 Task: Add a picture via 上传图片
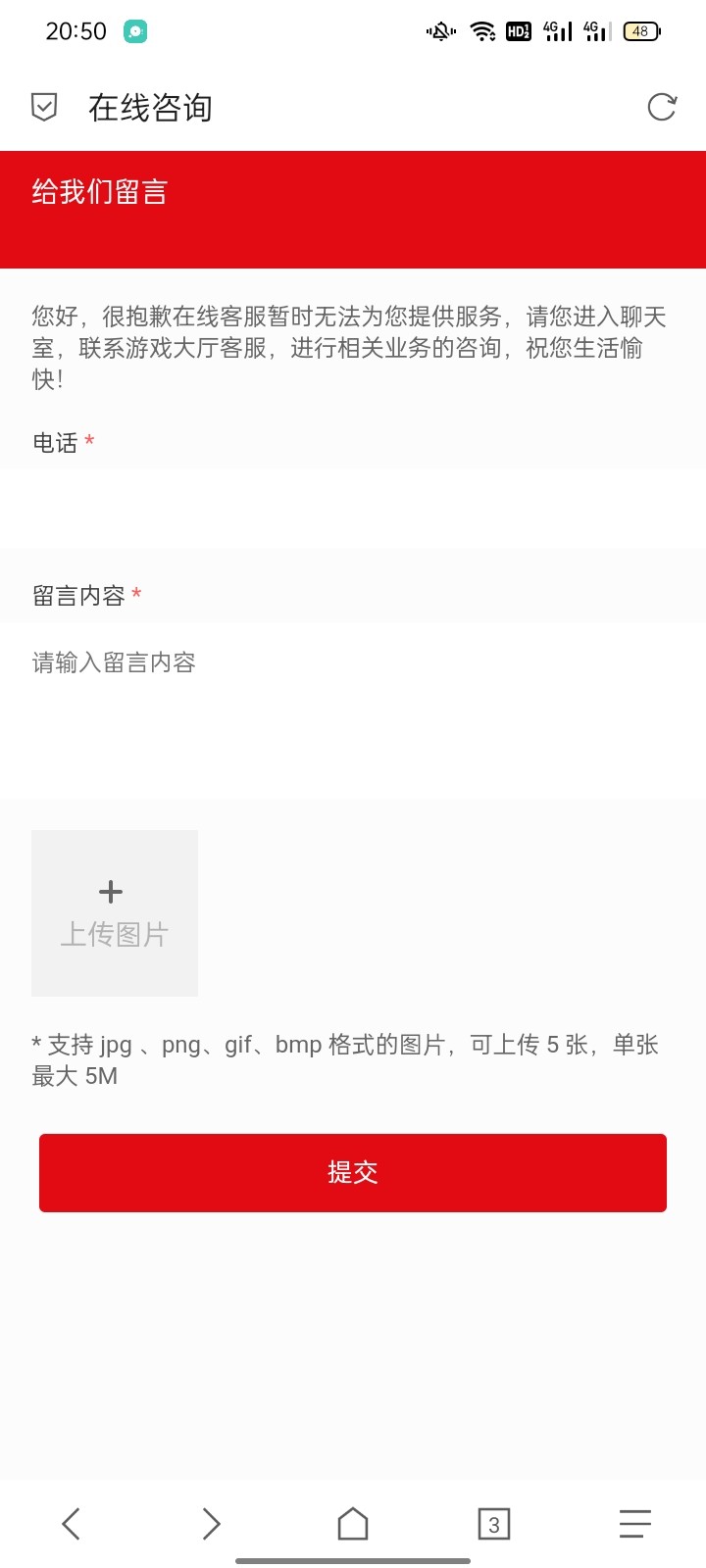(115, 913)
